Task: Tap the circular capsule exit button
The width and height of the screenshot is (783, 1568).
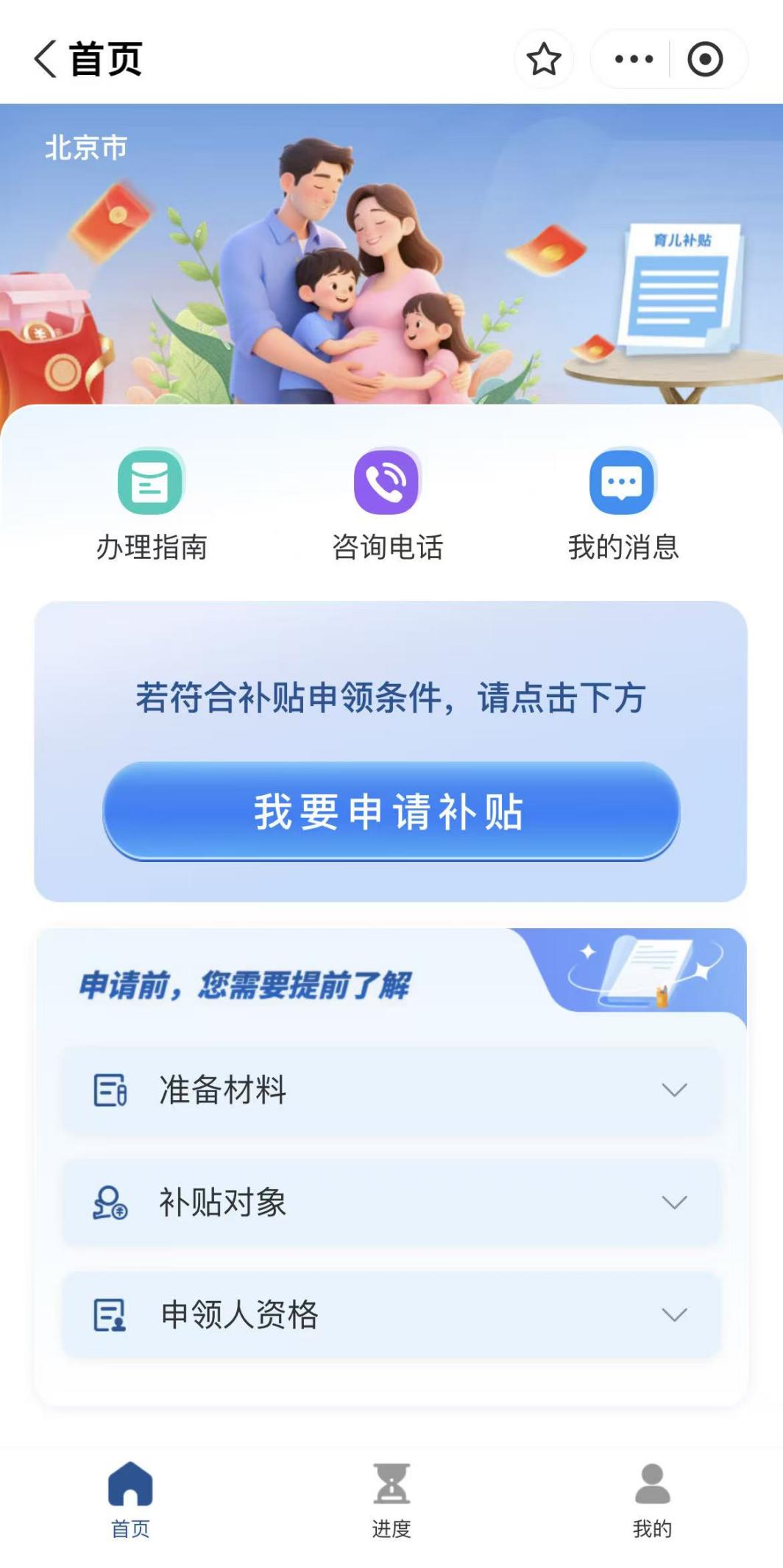Action: click(x=704, y=59)
